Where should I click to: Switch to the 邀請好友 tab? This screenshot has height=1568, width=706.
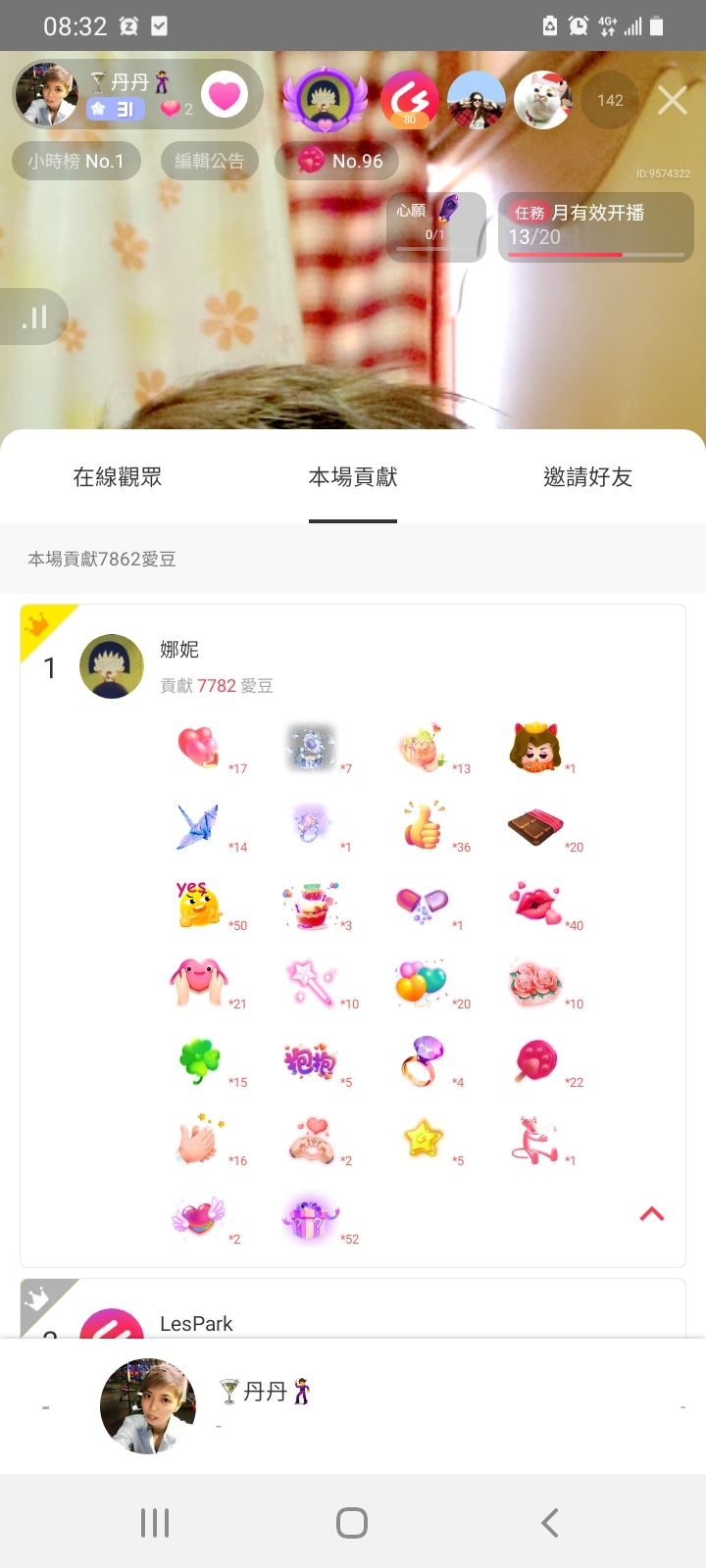click(x=587, y=477)
